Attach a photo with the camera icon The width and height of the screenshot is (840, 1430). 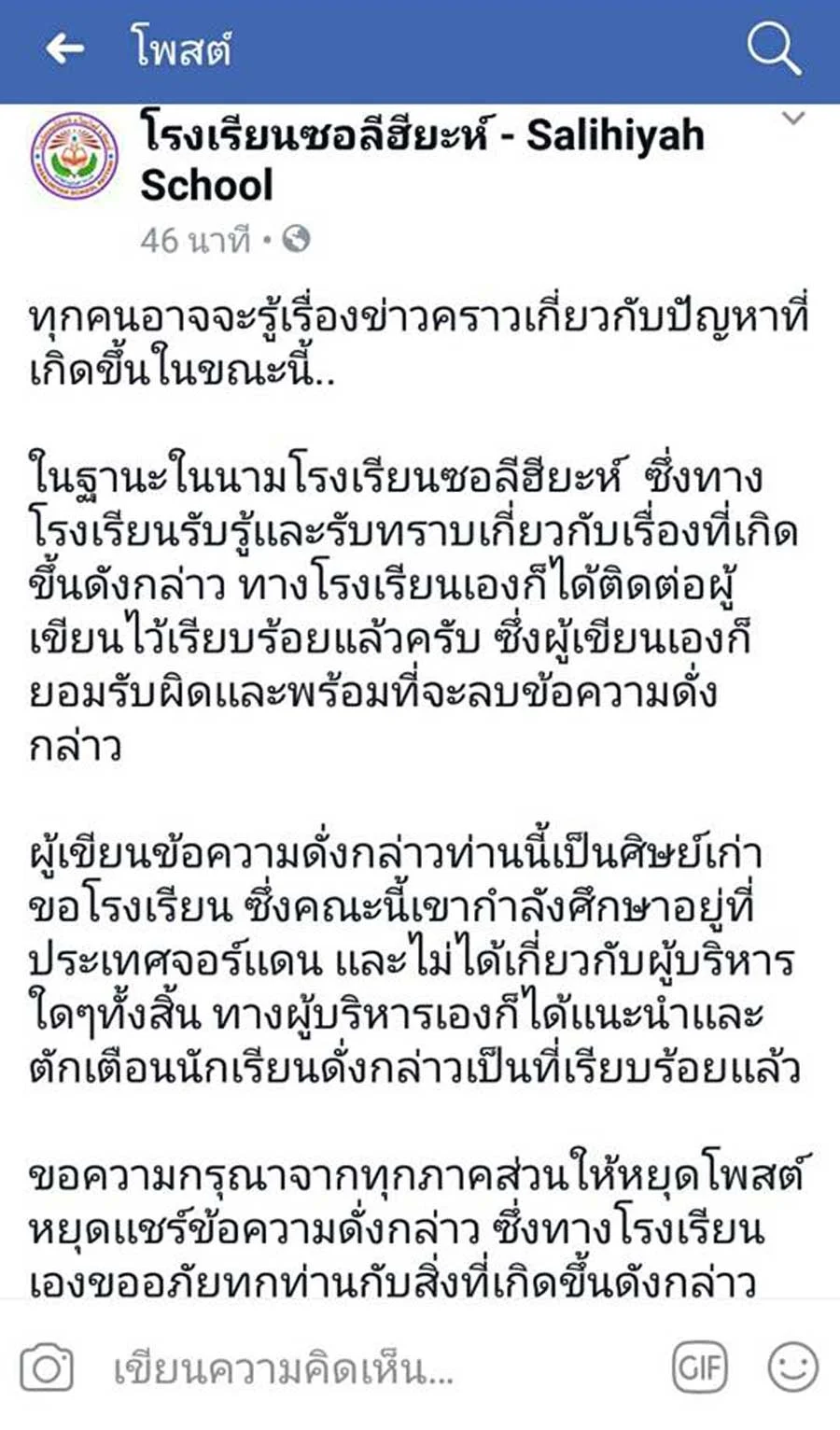pyautogui.click(x=46, y=1368)
